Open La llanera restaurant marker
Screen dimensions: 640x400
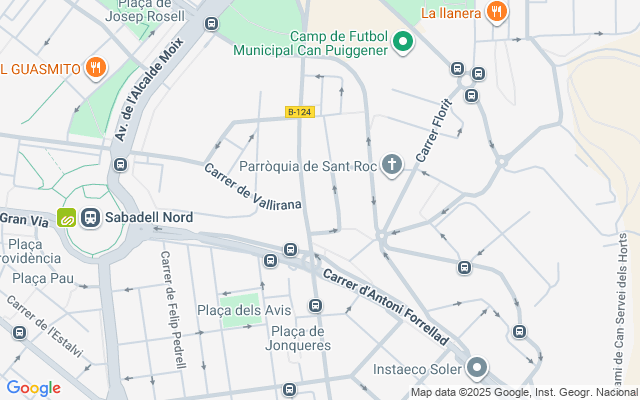point(496,12)
